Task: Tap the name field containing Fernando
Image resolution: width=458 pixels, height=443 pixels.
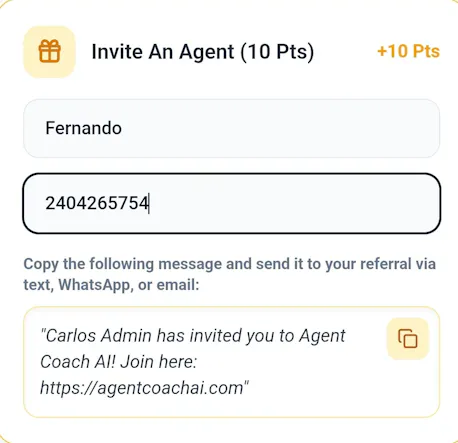Action: click(231, 128)
